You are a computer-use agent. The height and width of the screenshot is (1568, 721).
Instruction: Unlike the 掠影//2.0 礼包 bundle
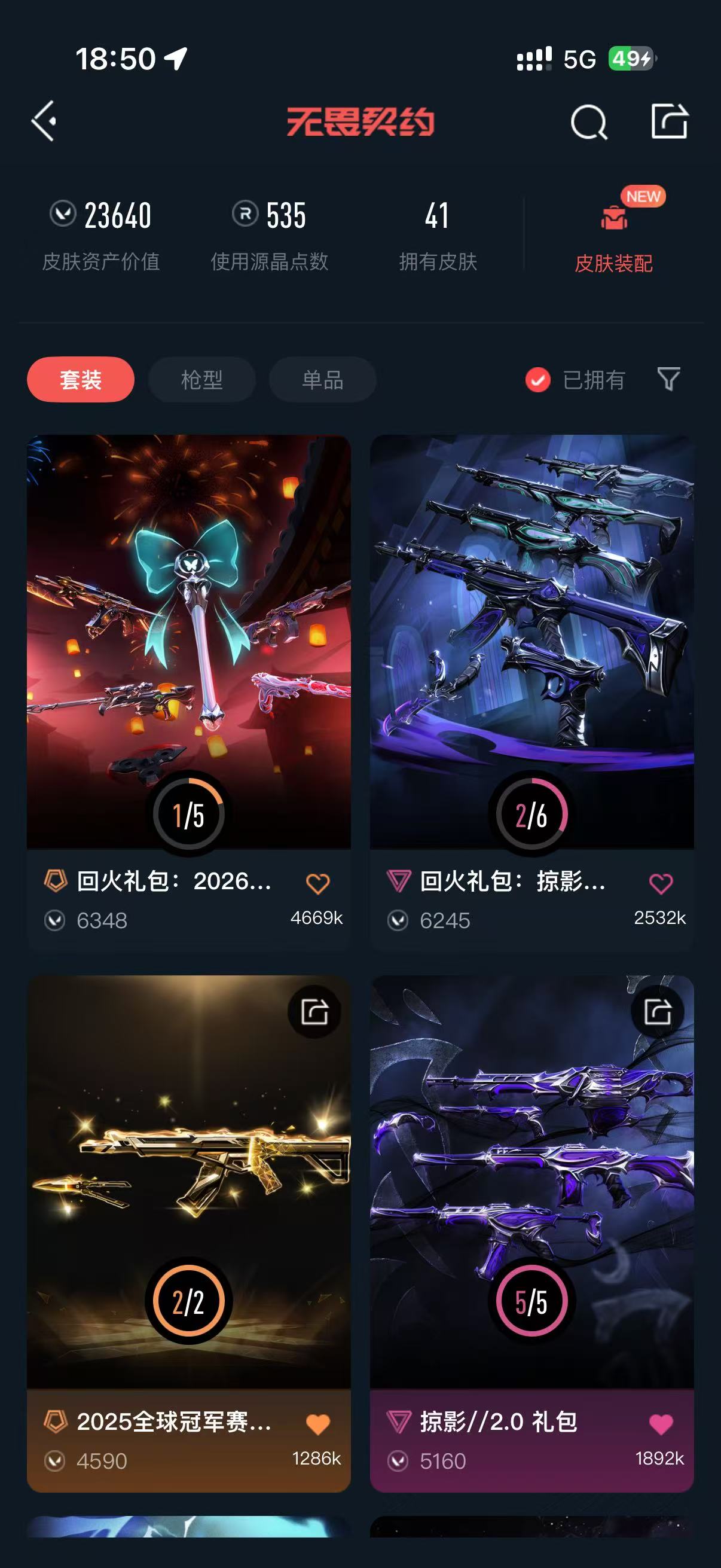point(661,1424)
